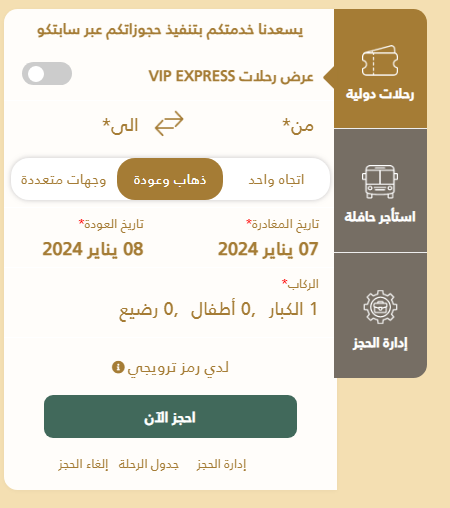
Task: Tap the احجز الآن booking button
Action: click(x=170, y=417)
